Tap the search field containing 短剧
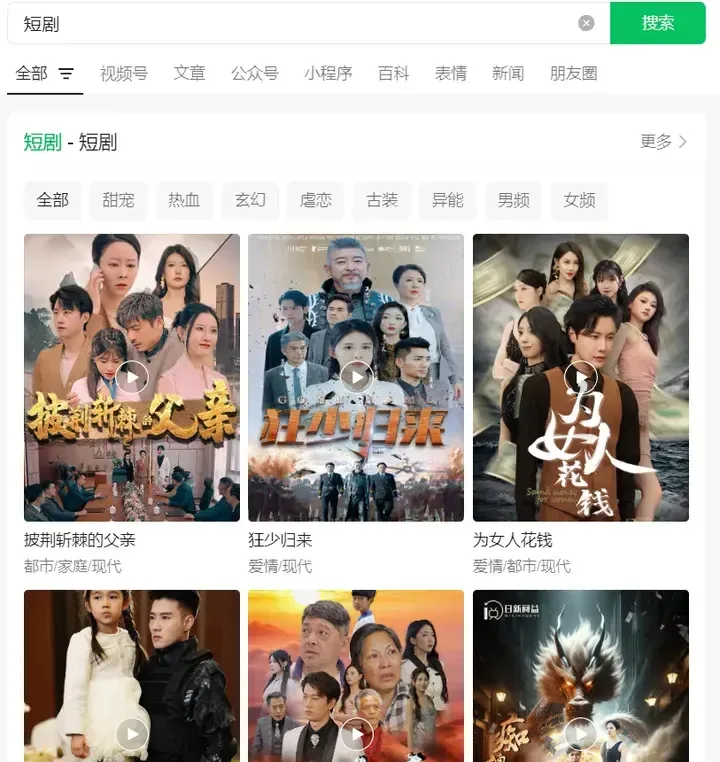Screen dimensions: 720x762 point(300,23)
